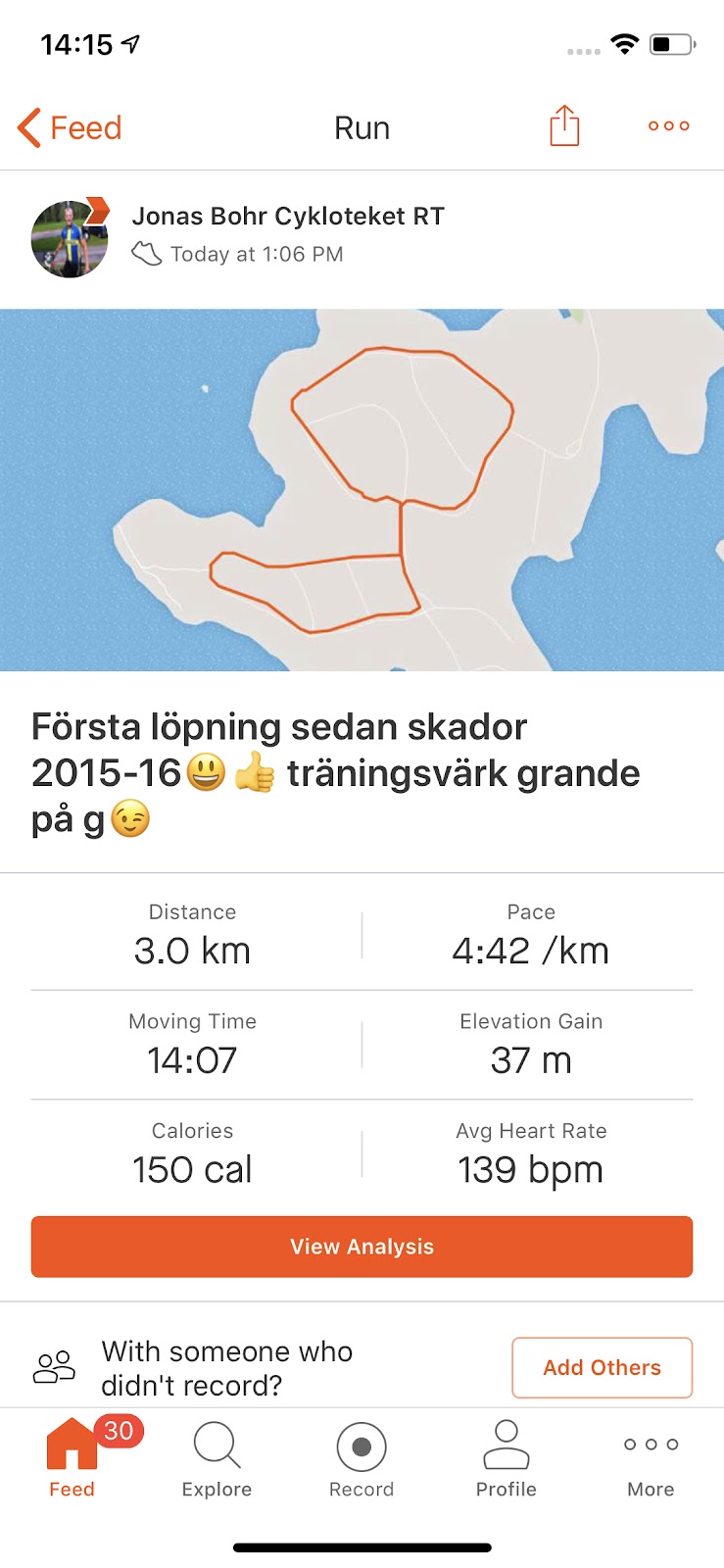Tap Add Others to tag companions
Screen dimensions: 724x1568
point(602,1367)
